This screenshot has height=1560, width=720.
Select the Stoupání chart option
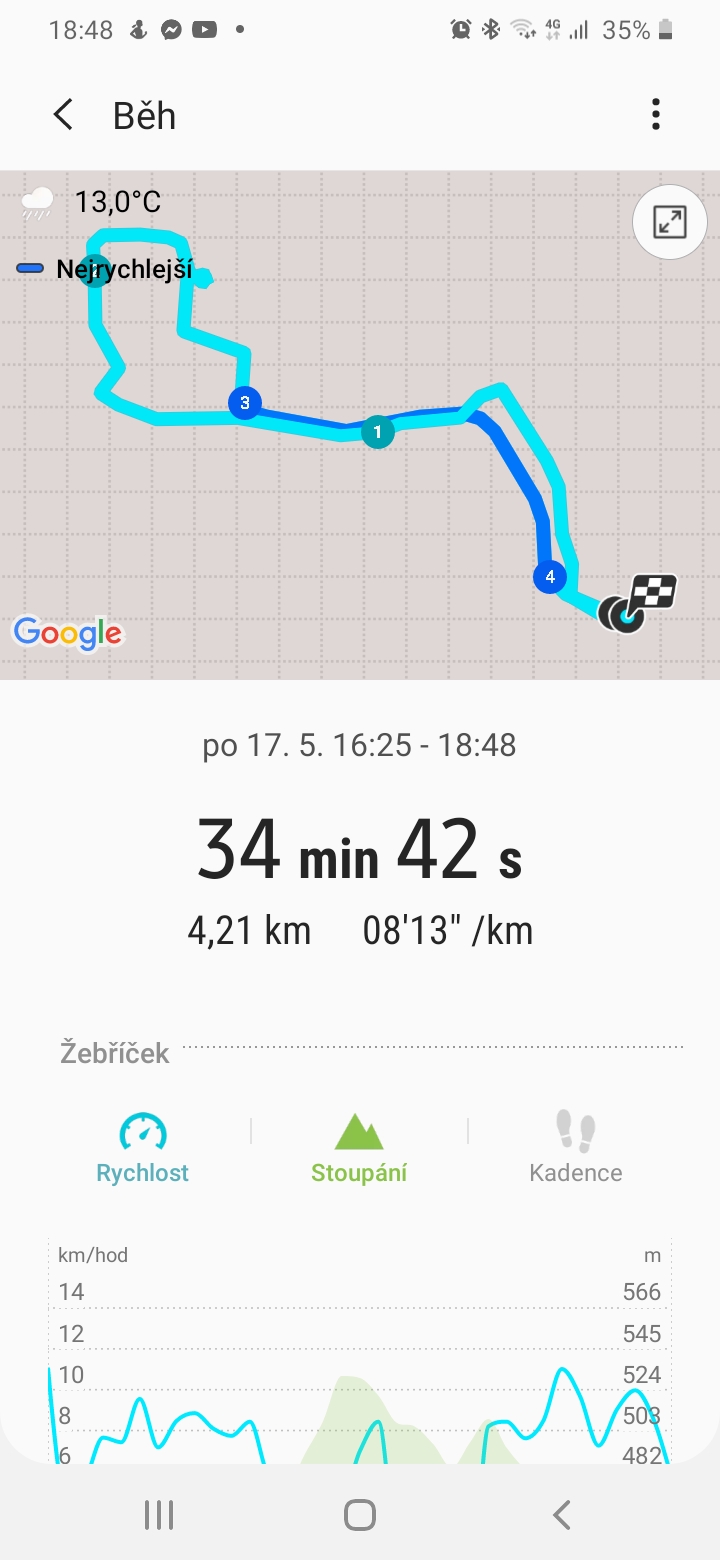pyautogui.click(x=359, y=1147)
